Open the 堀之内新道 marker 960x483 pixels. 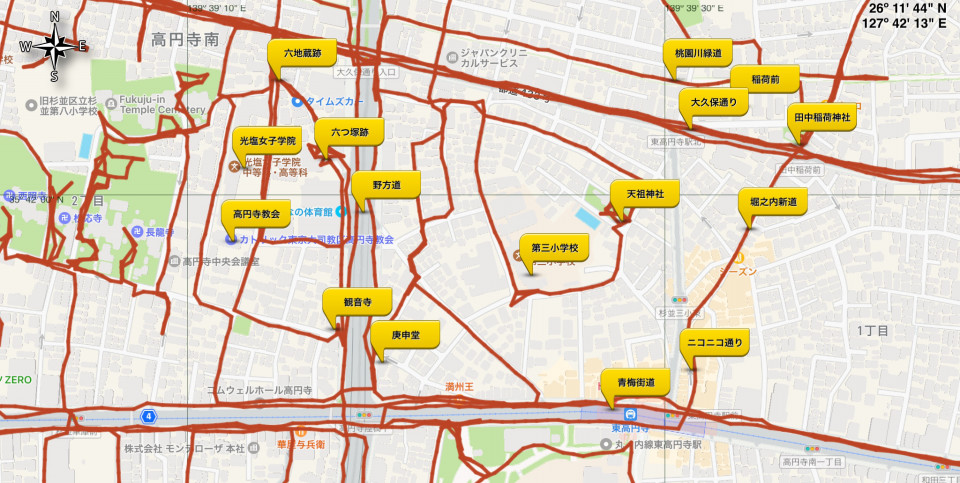[773, 201]
